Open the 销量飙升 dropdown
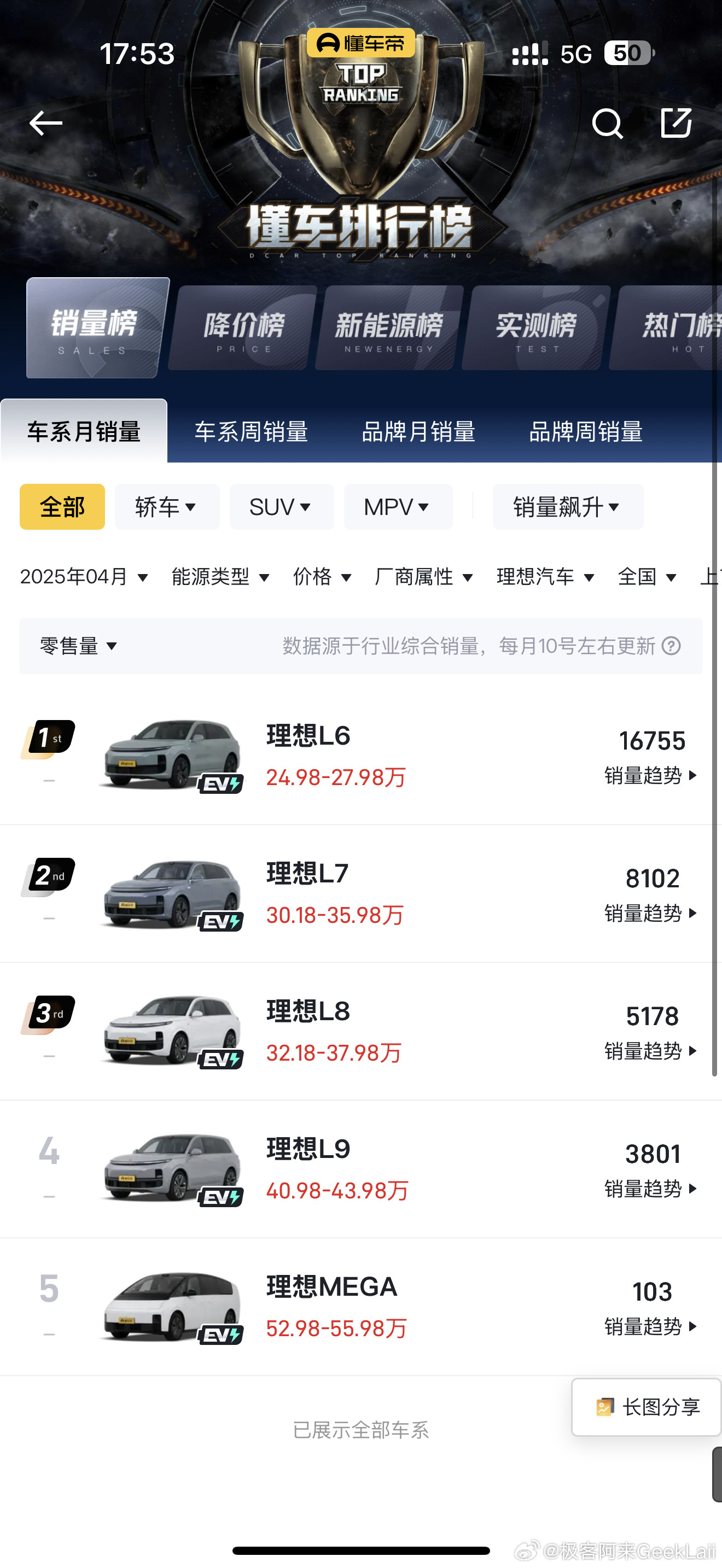Image resolution: width=722 pixels, height=1568 pixels. pyautogui.click(x=567, y=506)
